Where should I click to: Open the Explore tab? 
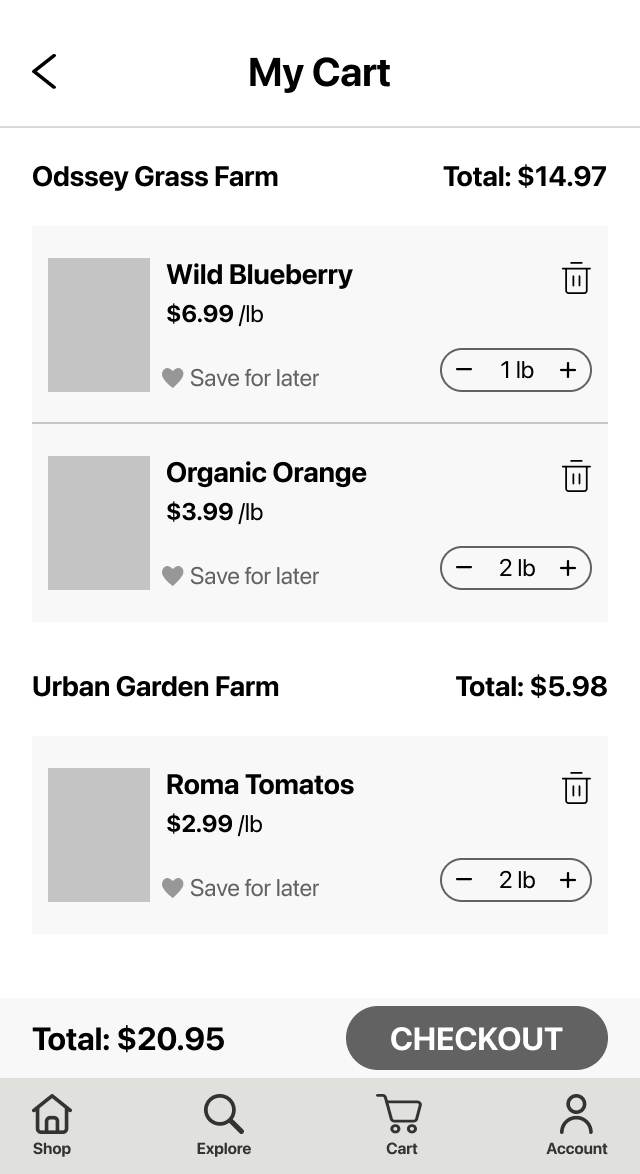224,1125
